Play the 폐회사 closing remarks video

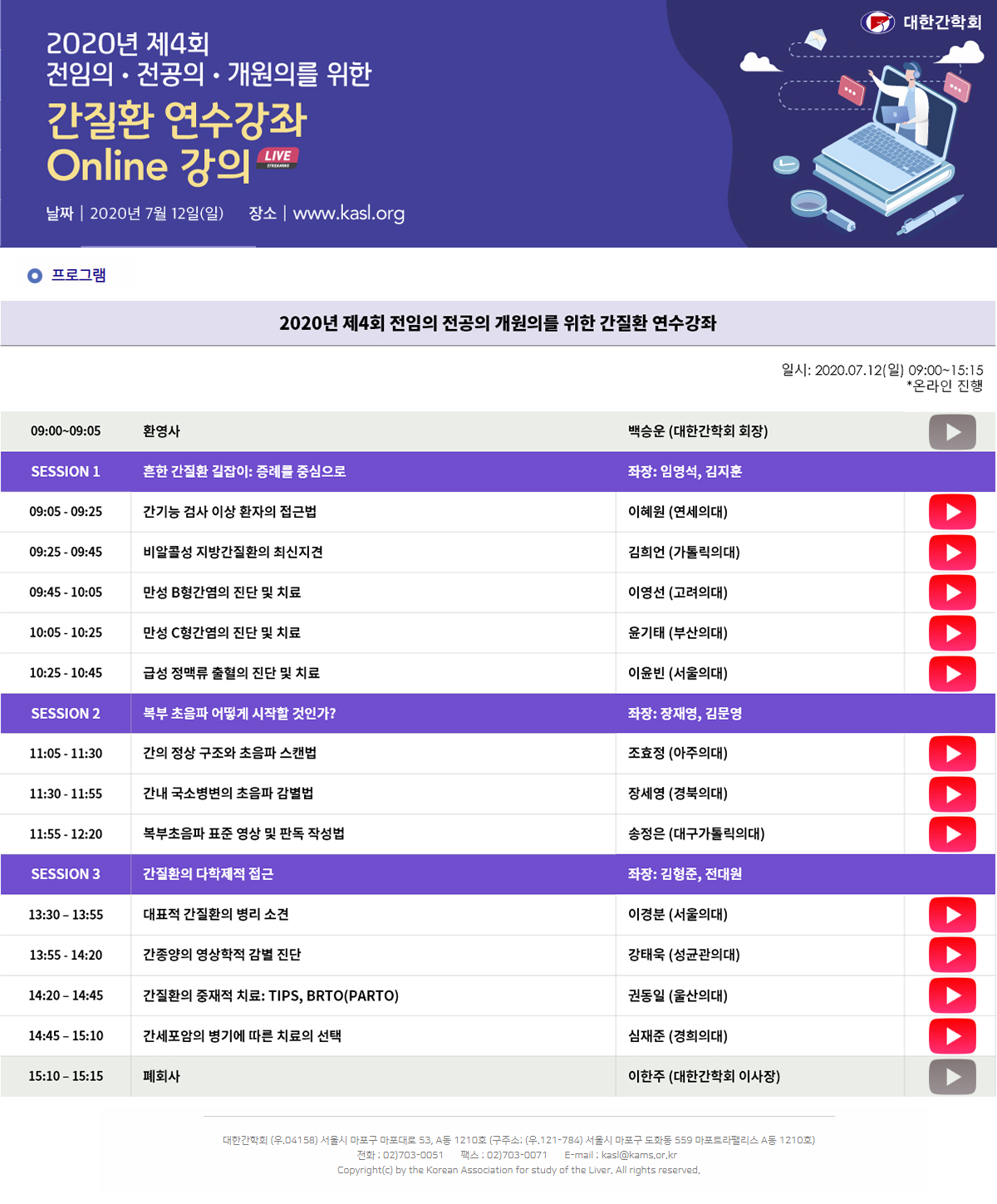(952, 1077)
